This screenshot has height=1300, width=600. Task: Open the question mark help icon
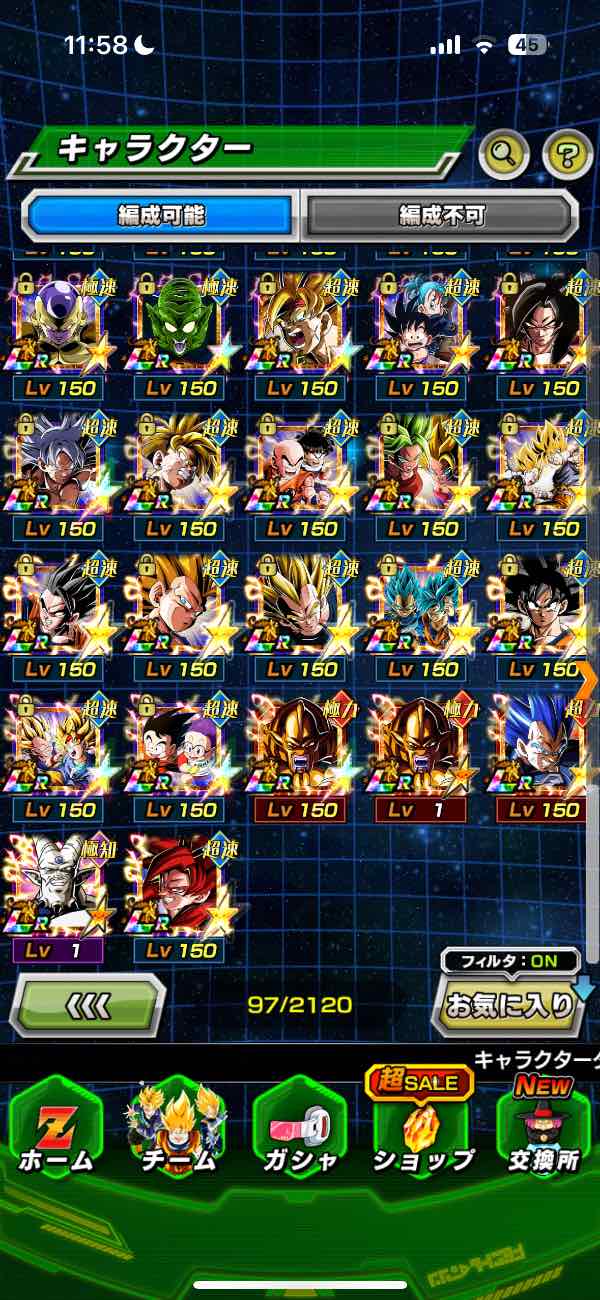tap(567, 154)
